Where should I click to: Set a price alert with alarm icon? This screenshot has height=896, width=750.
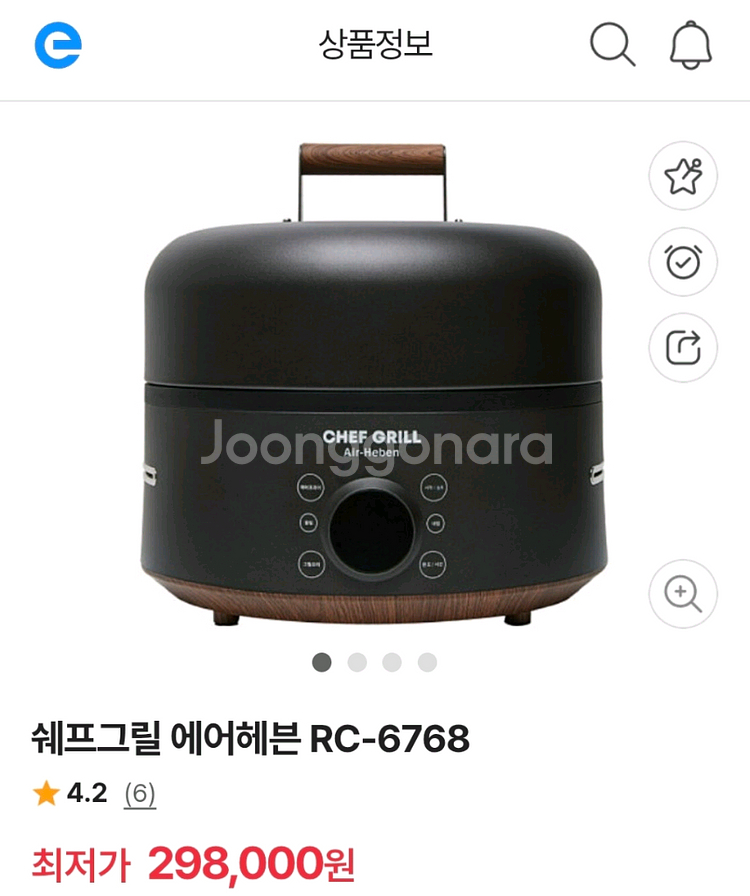[683, 262]
